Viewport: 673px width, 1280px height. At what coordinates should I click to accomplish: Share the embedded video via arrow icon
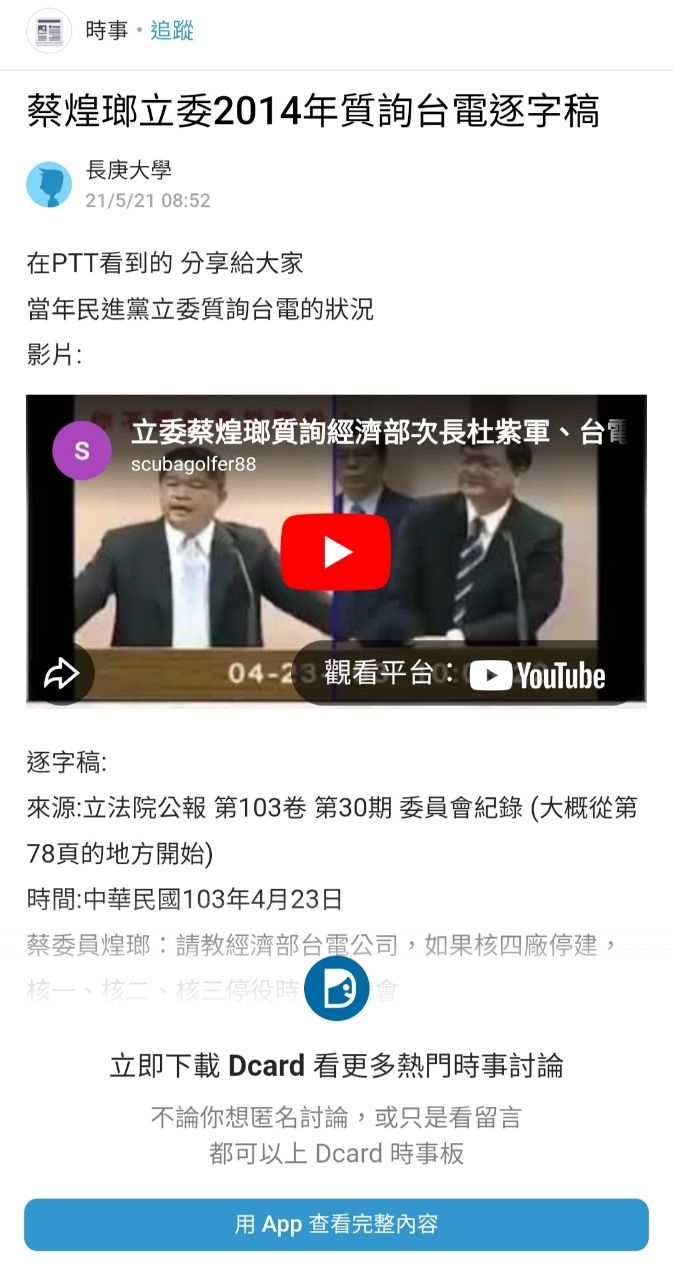(x=61, y=674)
